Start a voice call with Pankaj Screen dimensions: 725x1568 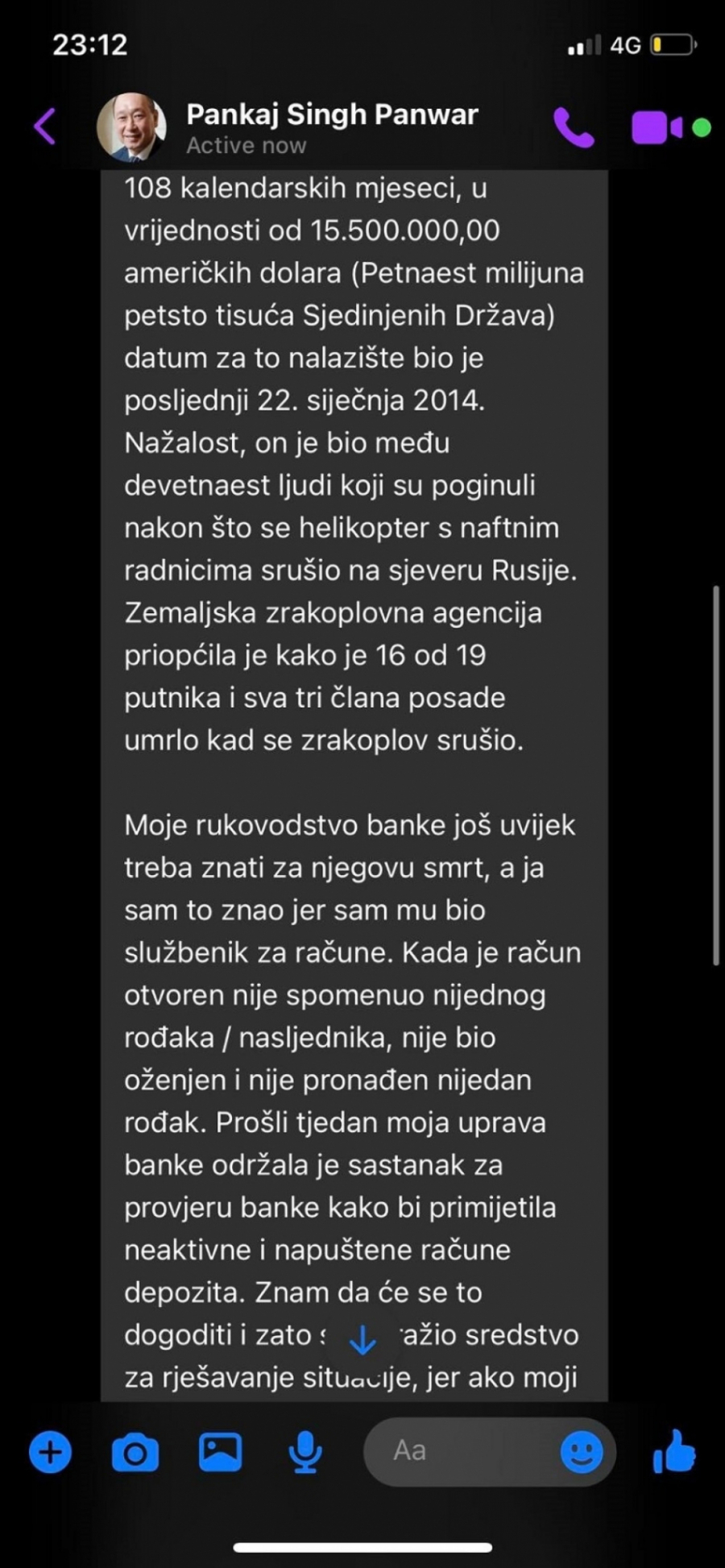574,127
